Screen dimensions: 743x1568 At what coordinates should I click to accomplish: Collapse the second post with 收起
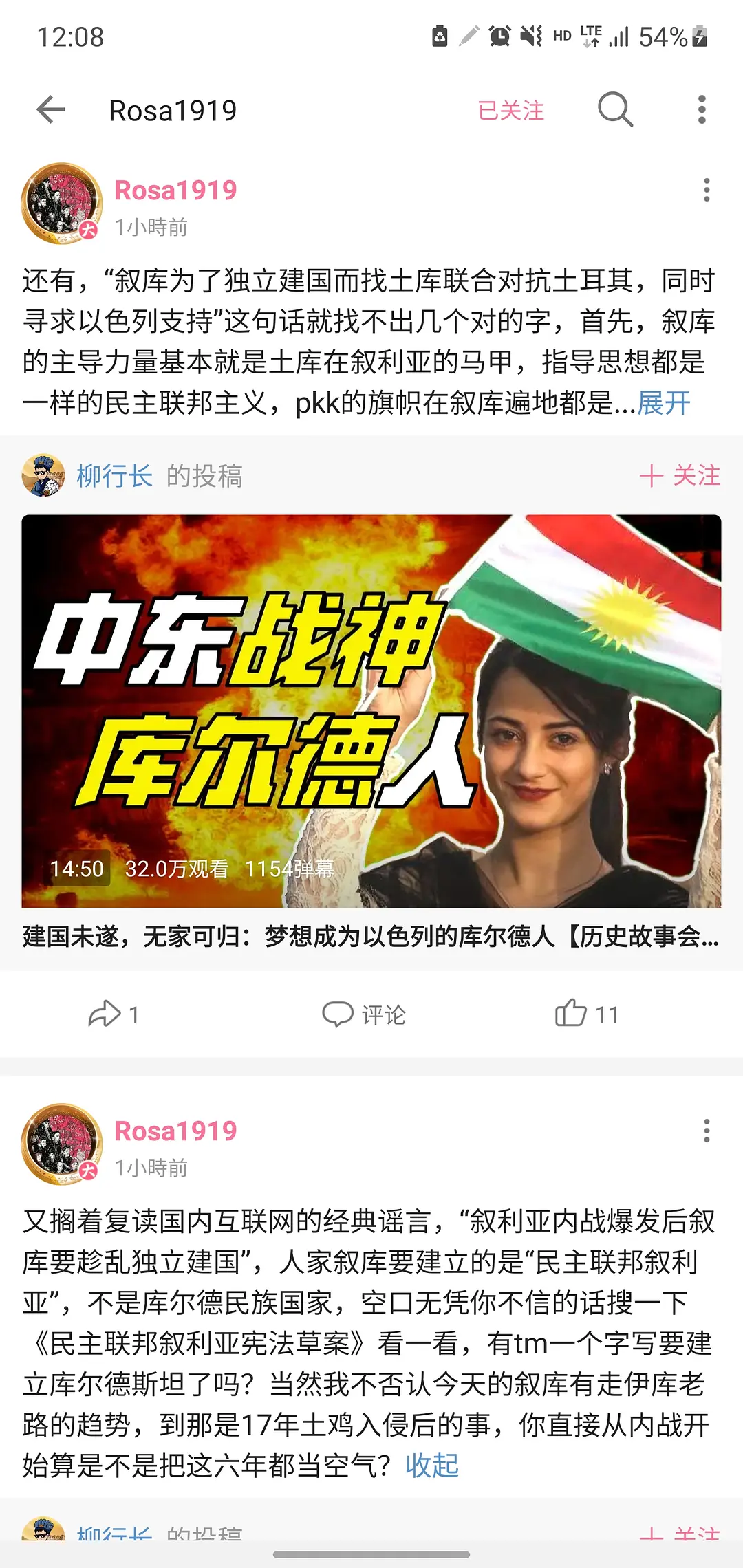432,1466
